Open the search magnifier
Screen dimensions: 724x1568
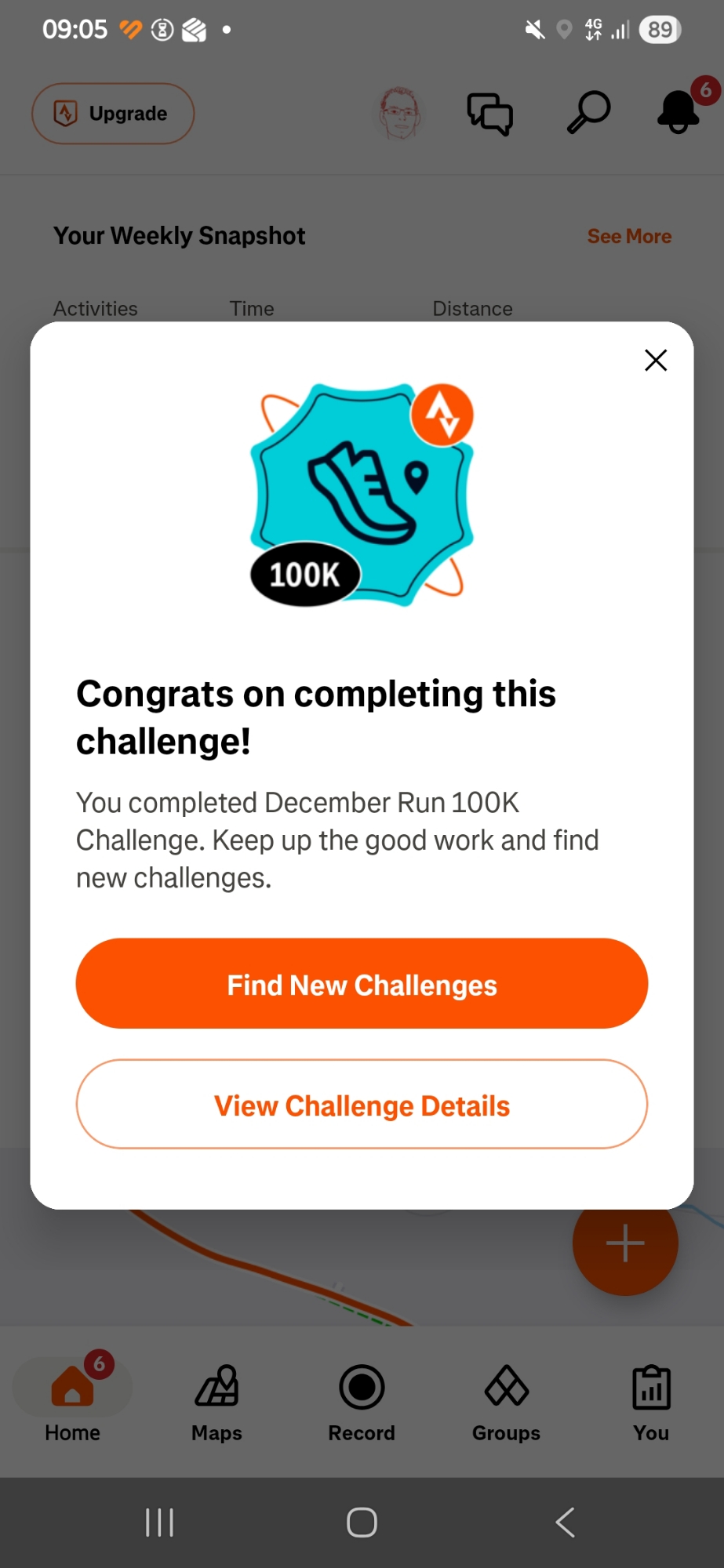(x=588, y=113)
